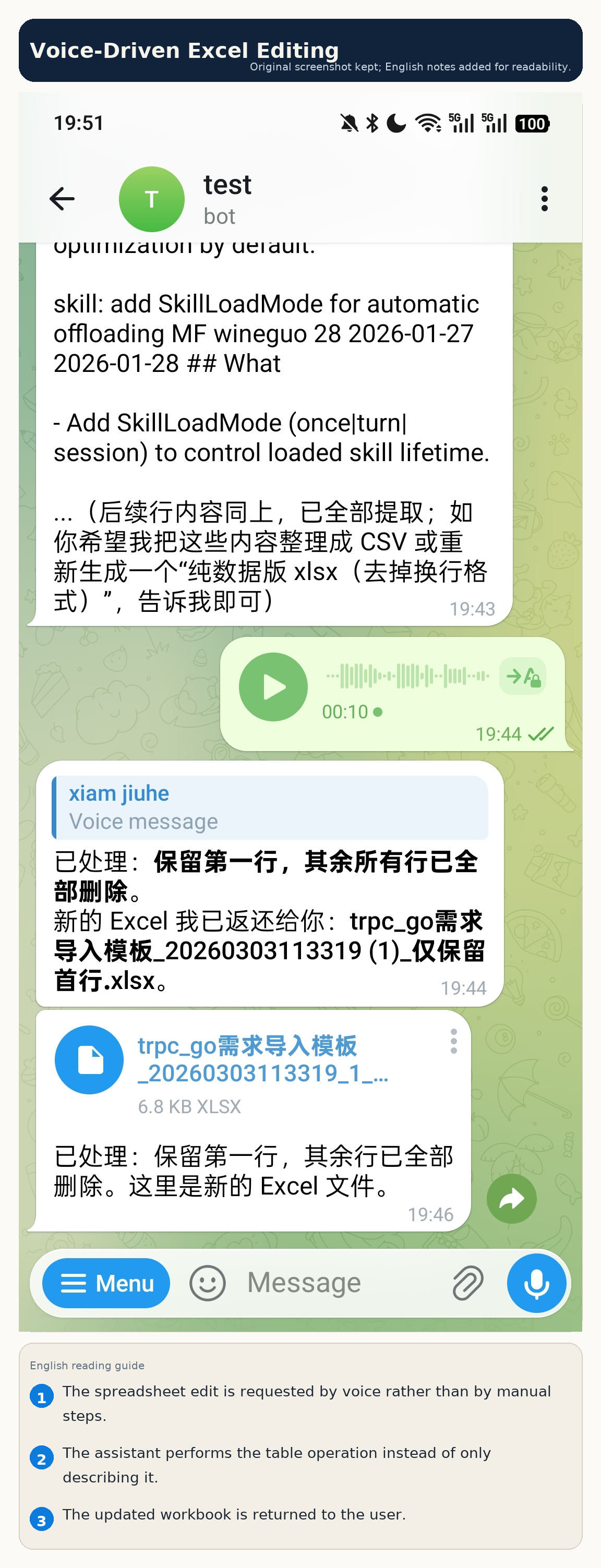Play the 00:10 voice message
This screenshot has width=601, height=1568.
[273, 686]
